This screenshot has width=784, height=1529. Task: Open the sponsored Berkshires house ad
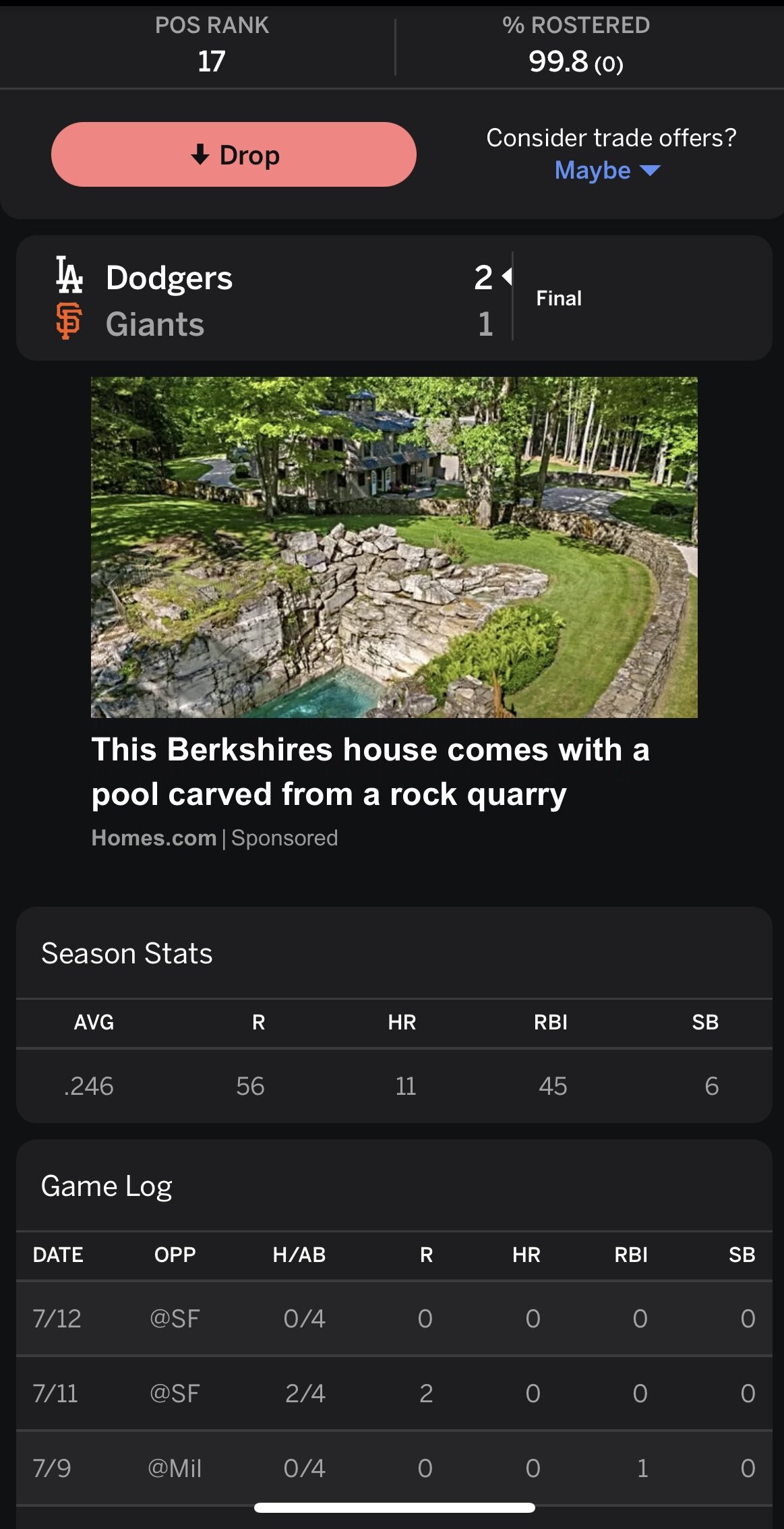(394, 613)
